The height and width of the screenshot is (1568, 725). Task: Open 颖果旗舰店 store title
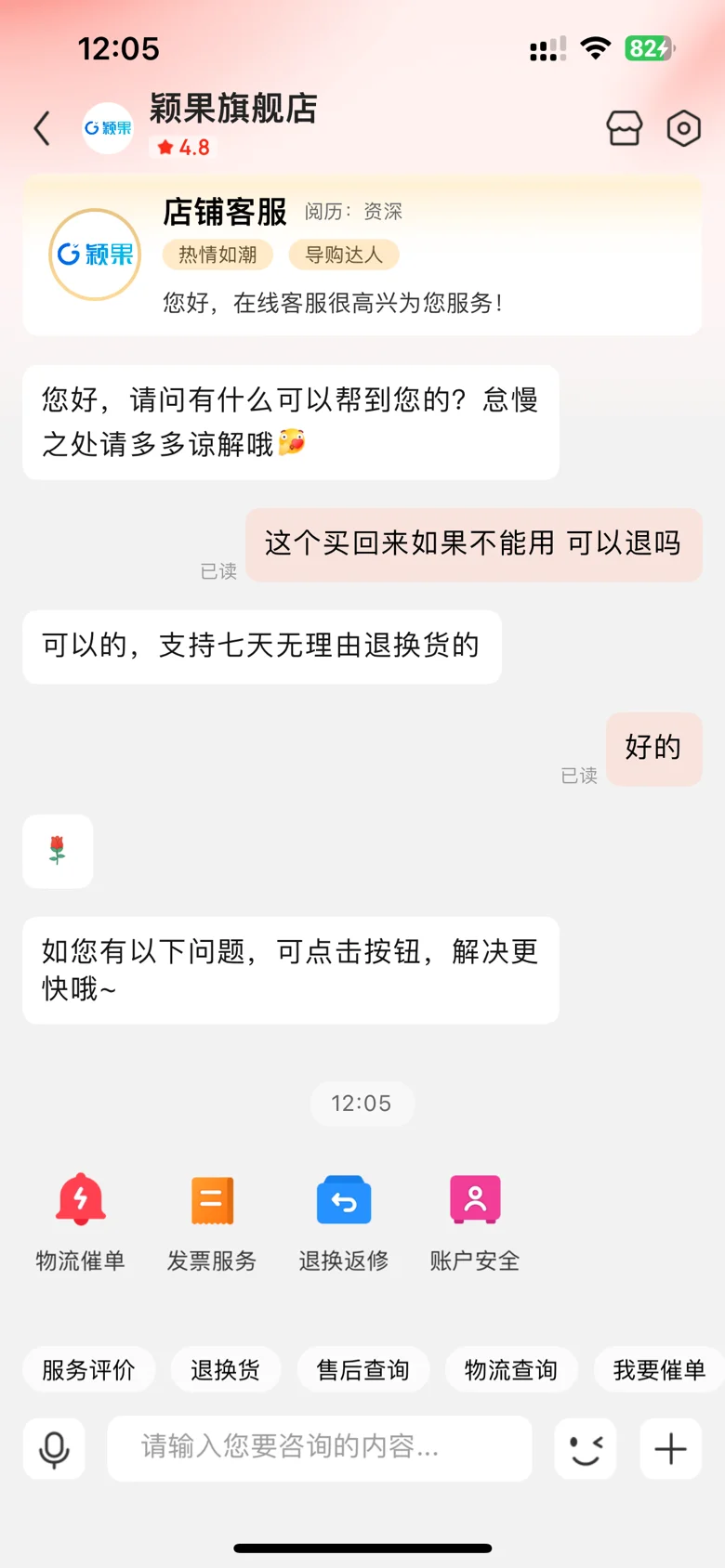(x=233, y=109)
